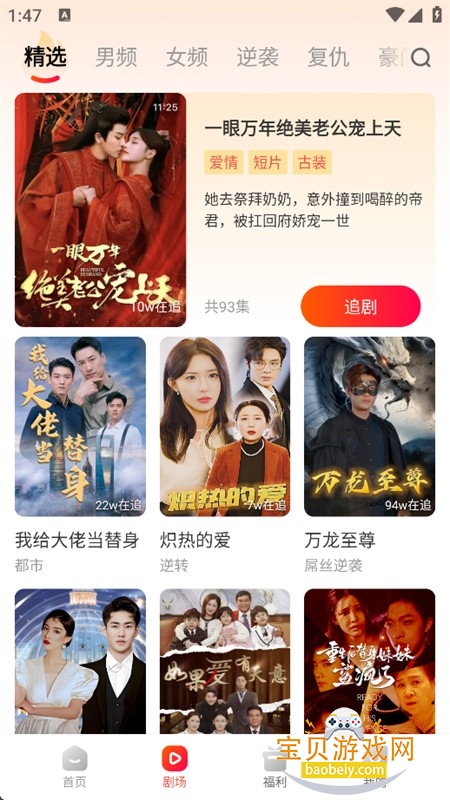Image resolution: width=450 pixels, height=800 pixels.
Task: Open the 如果爱有天意 drama poster
Action: [x=225, y=661]
